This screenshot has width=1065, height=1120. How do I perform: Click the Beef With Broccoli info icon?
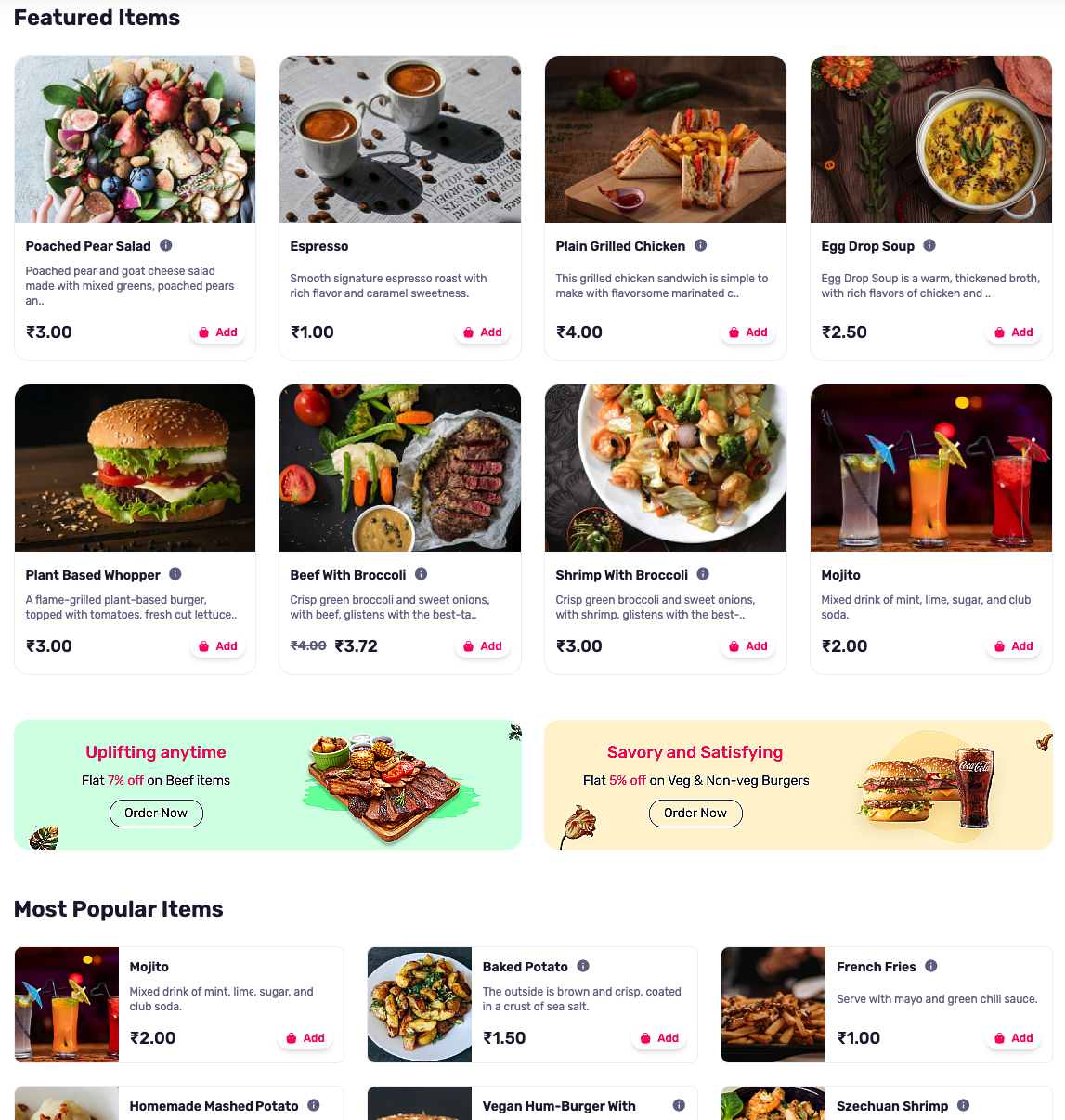click(421, 574)
